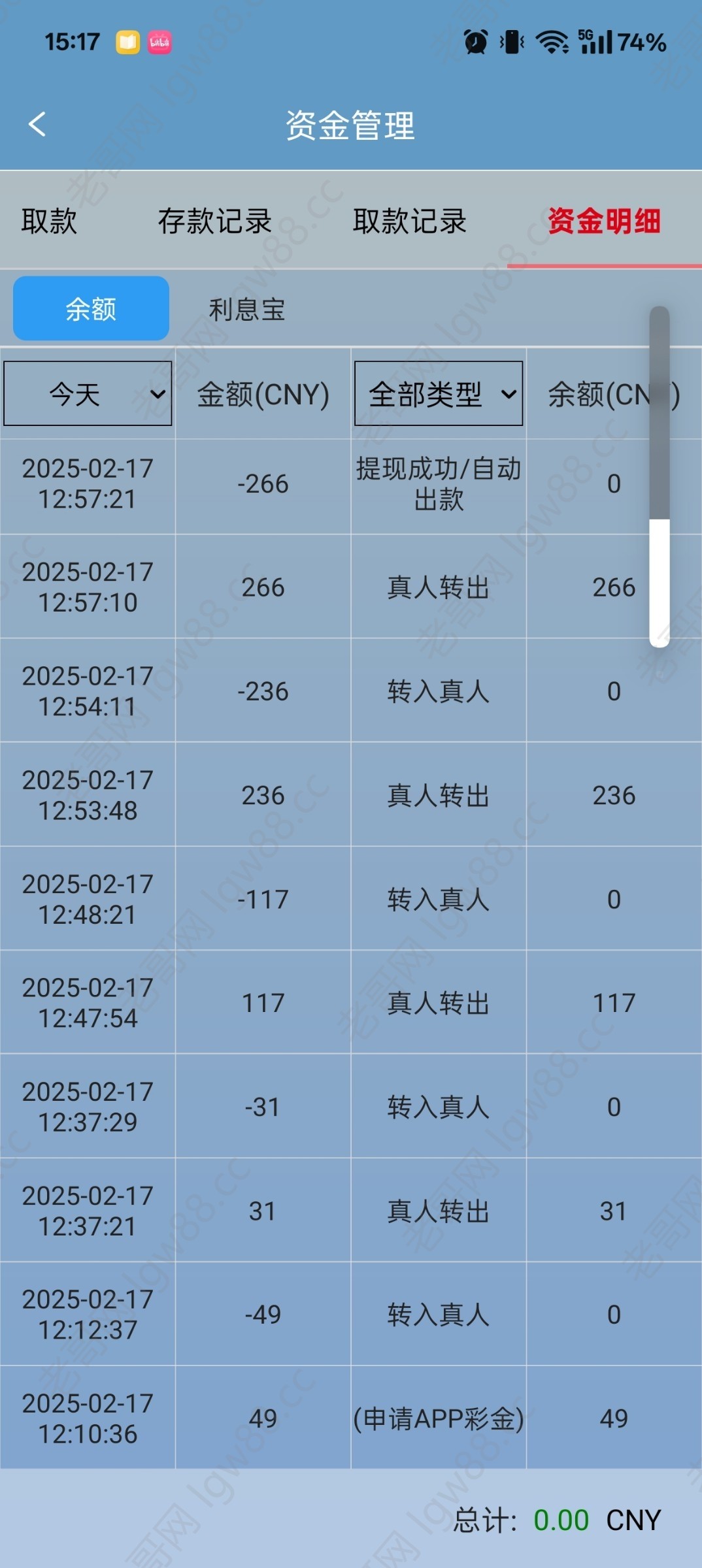Switch to the 取款记录 tab

(409, 221)
